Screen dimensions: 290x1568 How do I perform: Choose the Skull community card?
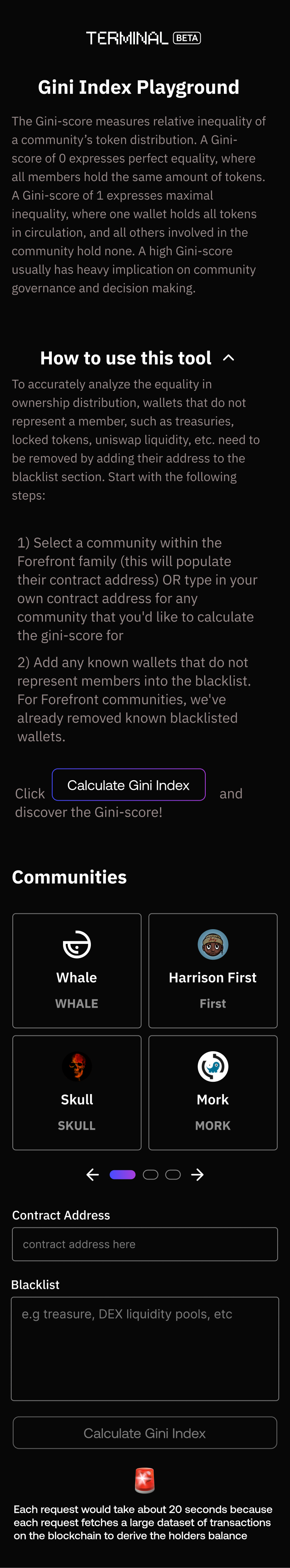77,1092
